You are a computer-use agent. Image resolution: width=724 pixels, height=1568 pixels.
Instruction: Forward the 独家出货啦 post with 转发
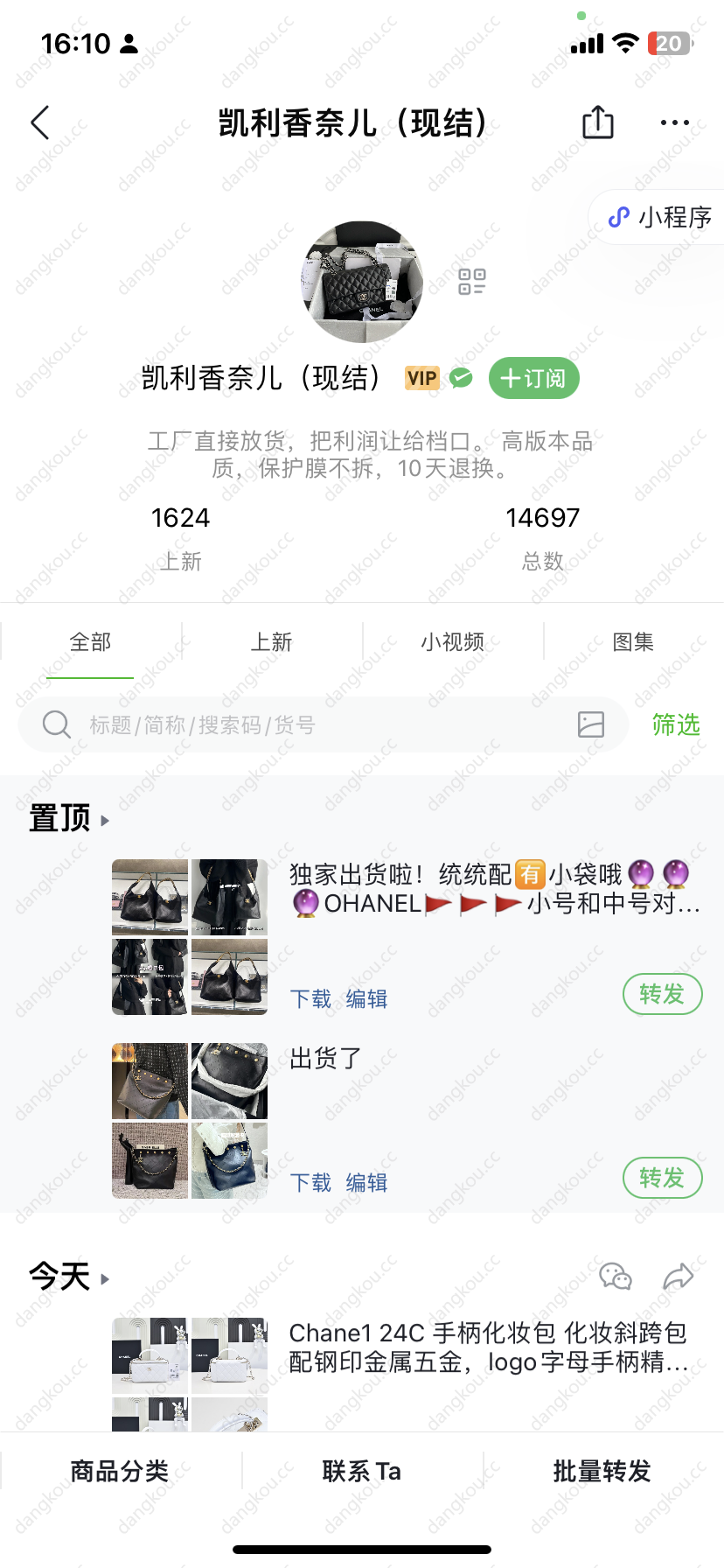pos(662,994)
